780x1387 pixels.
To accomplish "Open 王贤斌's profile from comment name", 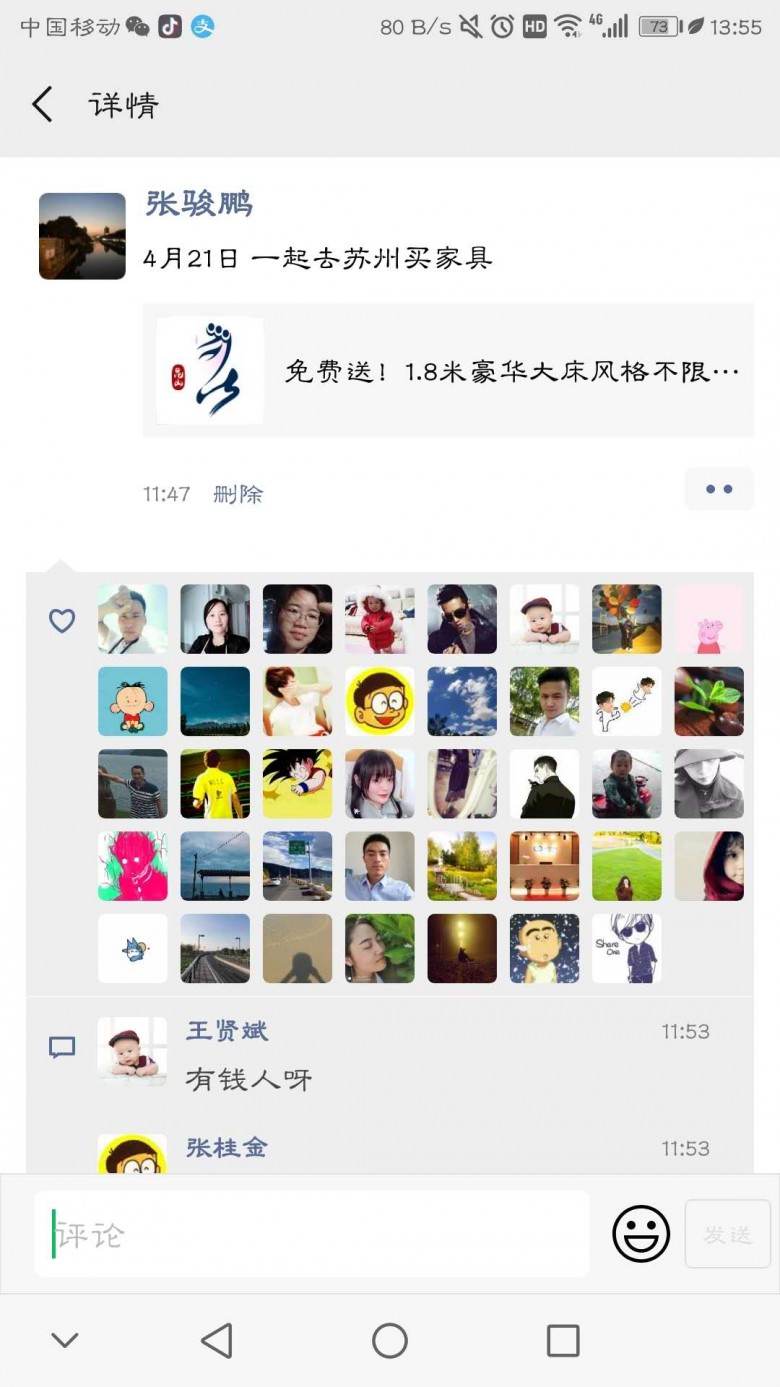I will [227, 1031].
